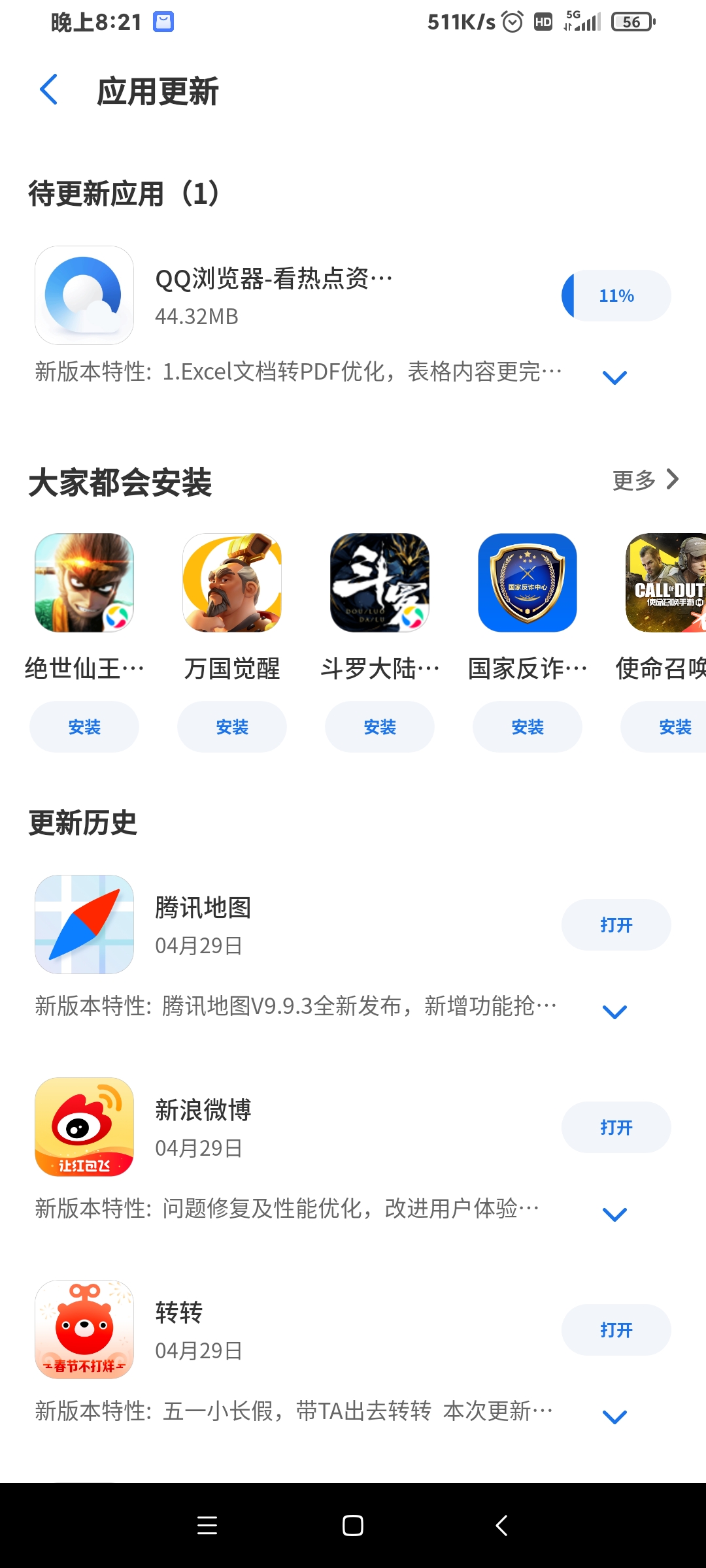Open 腾讯地图 app
The height and width of the screenshot is (1568, 706).
tap(616, 925)
